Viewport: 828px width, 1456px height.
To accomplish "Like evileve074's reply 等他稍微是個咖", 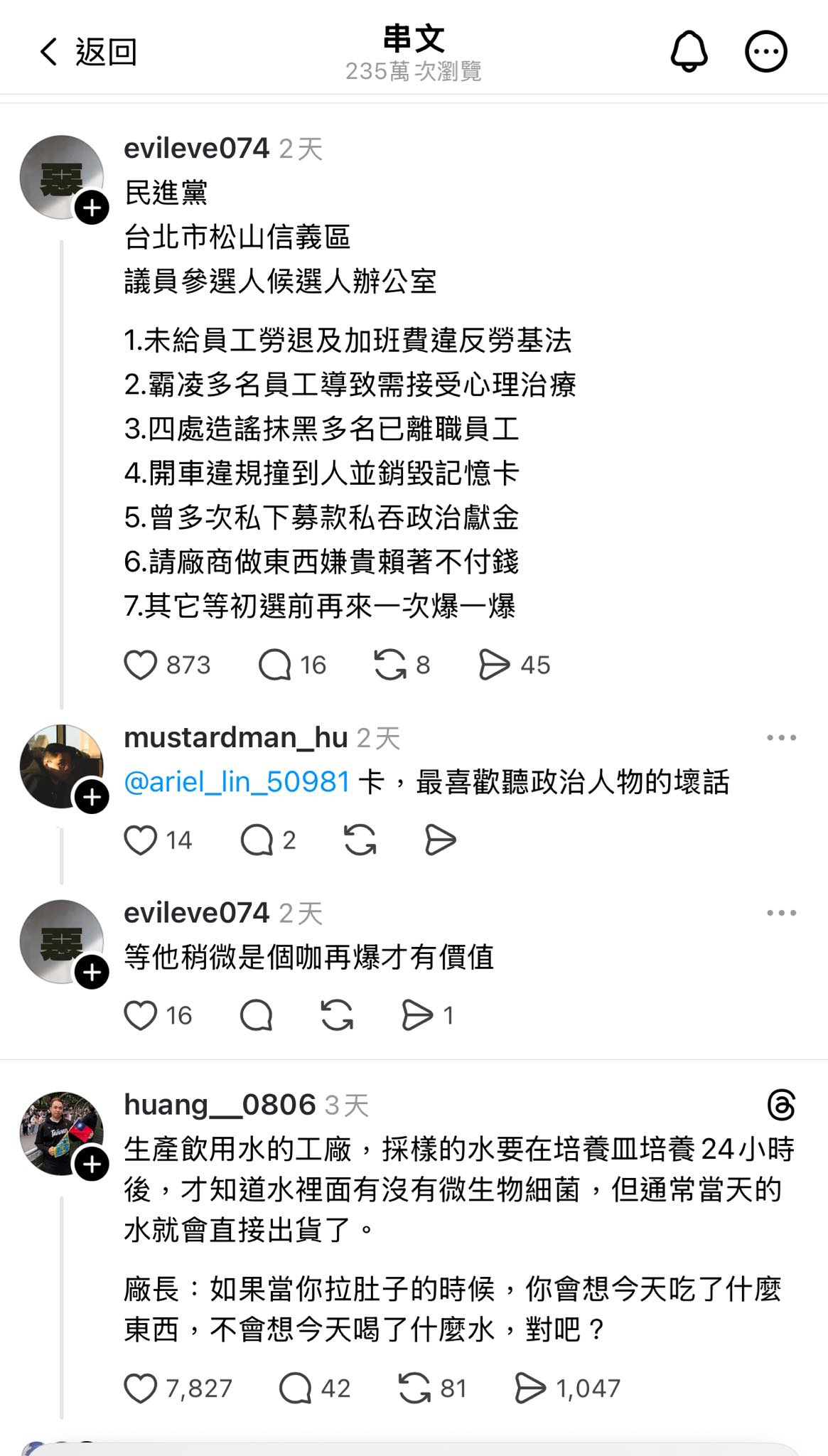I will [x=140, y=1015].
